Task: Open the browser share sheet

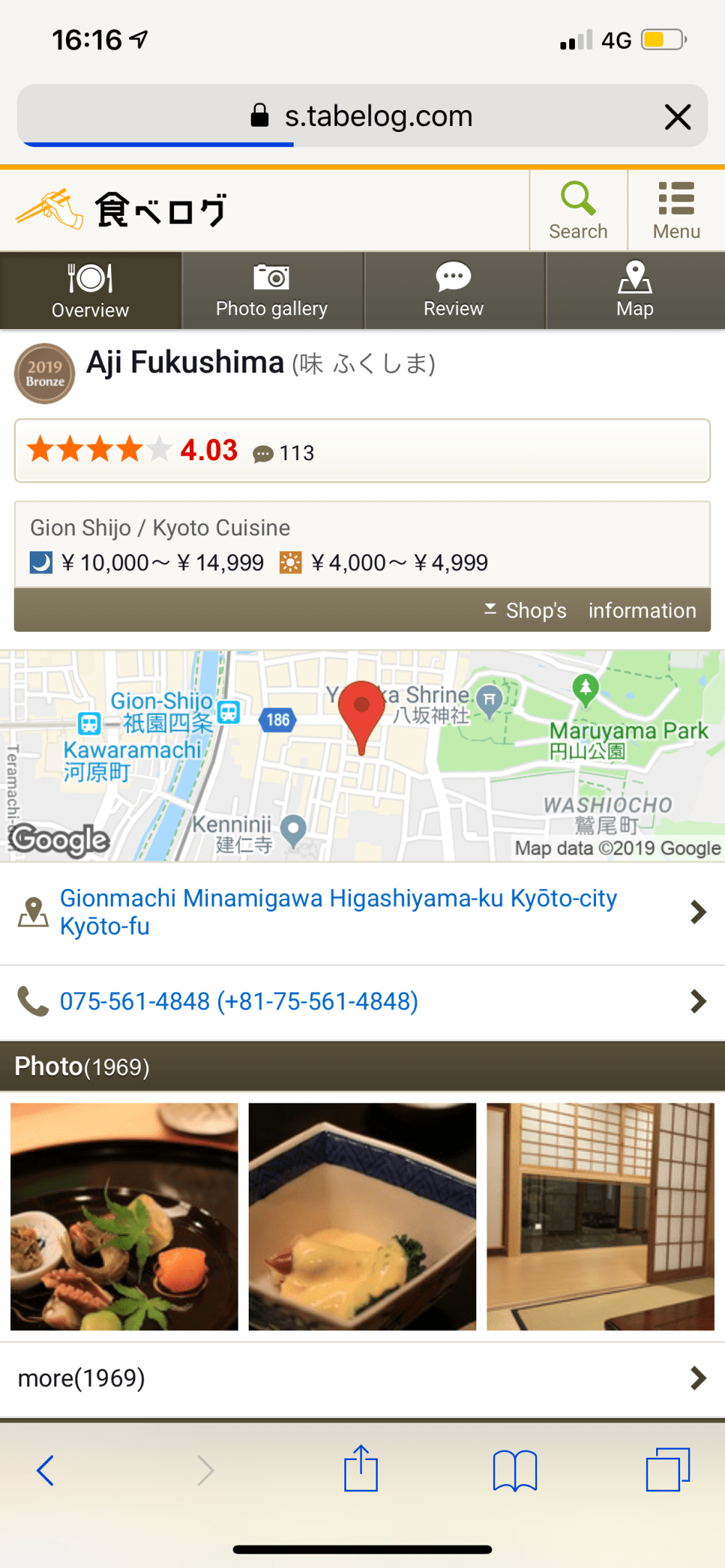Action: click(361, 1469)
